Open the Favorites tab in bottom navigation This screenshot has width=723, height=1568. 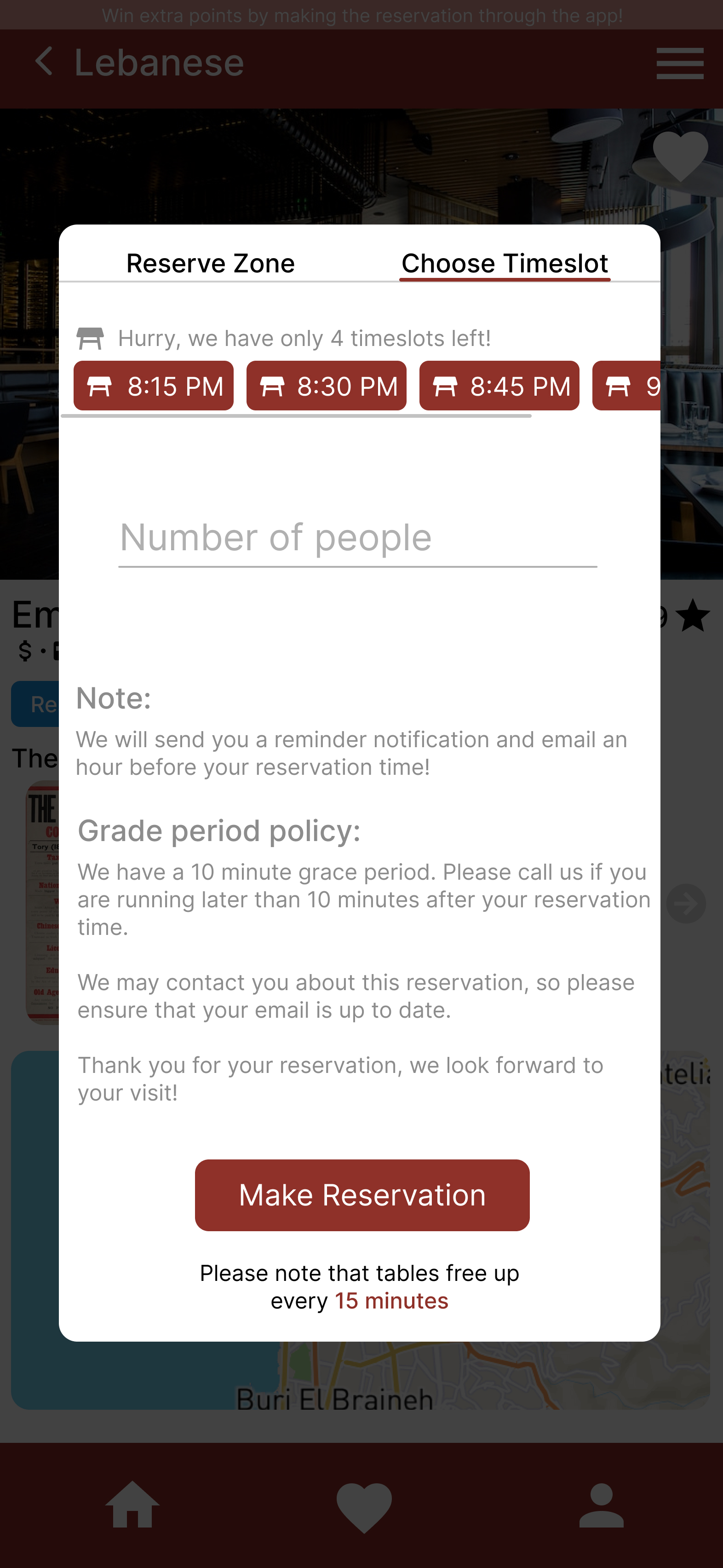364,1506
